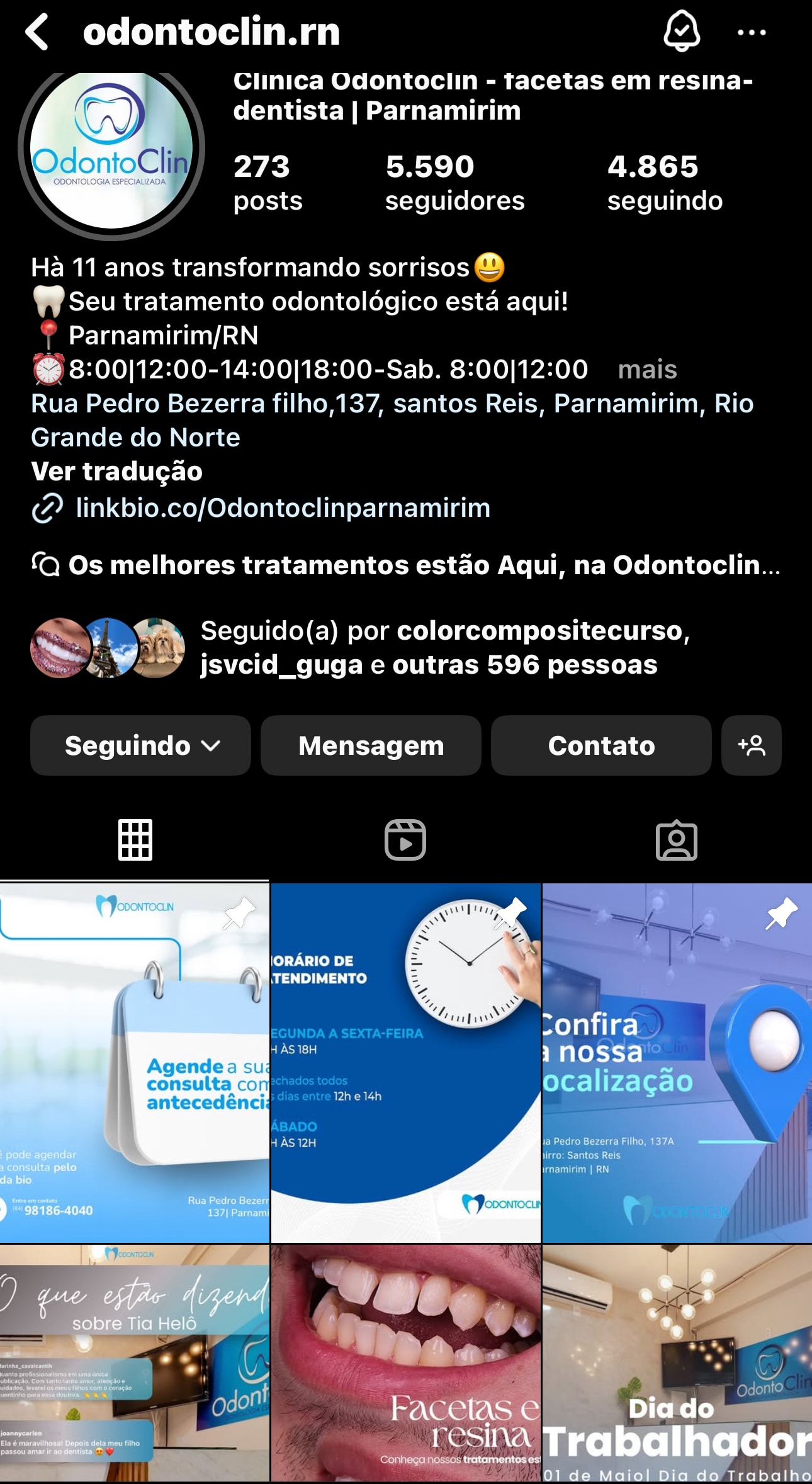Open the Rua Pedro Bezerra address link

pos(392,420)
